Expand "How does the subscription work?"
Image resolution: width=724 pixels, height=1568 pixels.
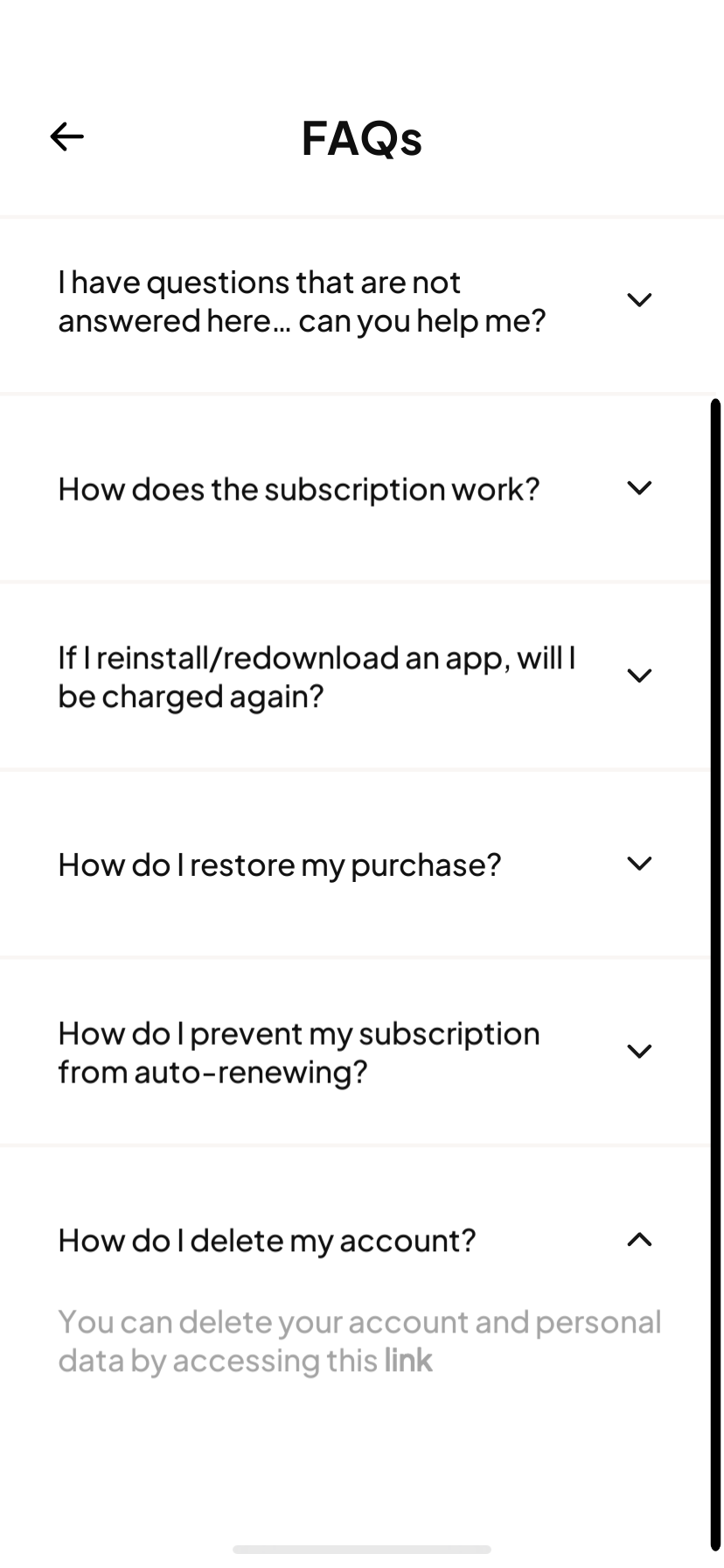(x=639, y=488)
